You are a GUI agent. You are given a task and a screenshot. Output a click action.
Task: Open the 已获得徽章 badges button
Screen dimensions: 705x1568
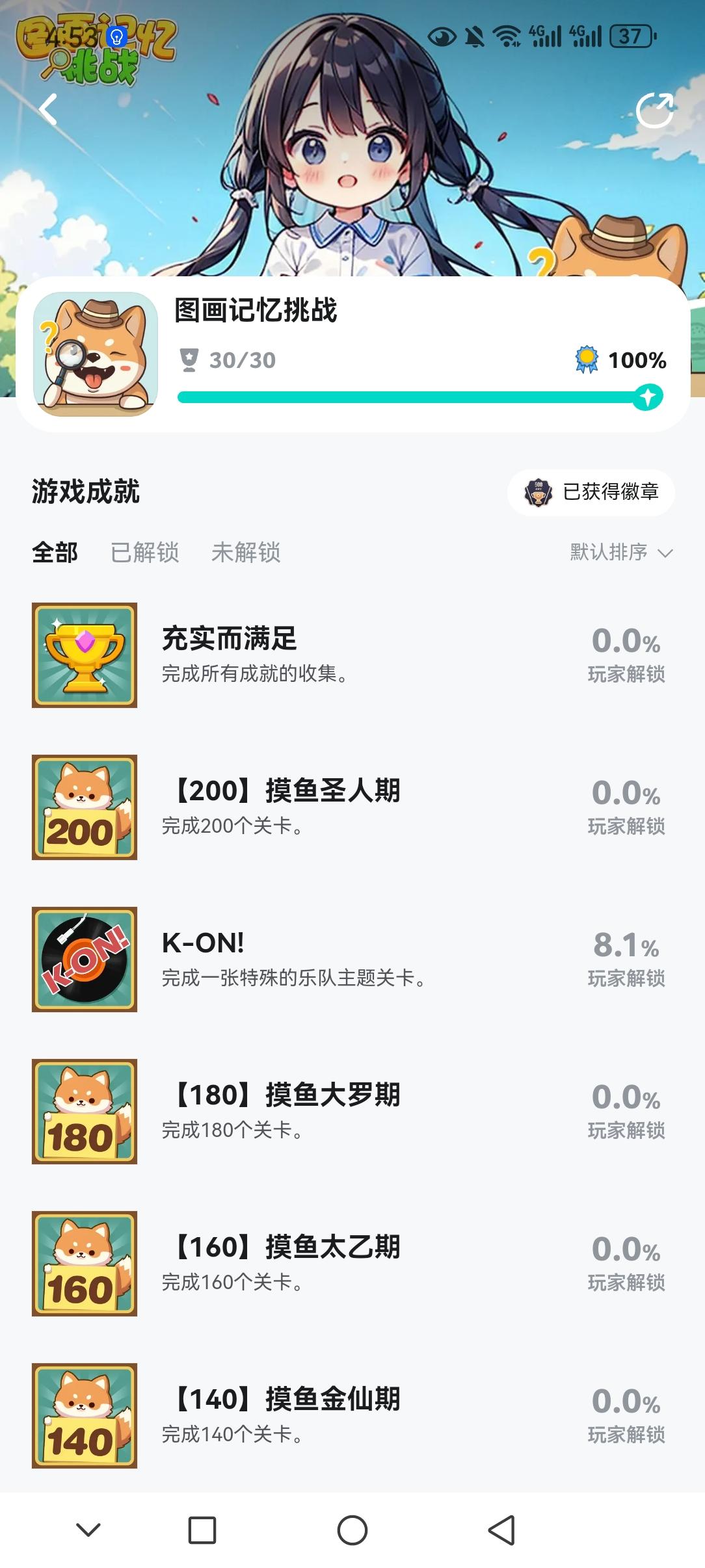pyautogui.click(x=591, y=492)
